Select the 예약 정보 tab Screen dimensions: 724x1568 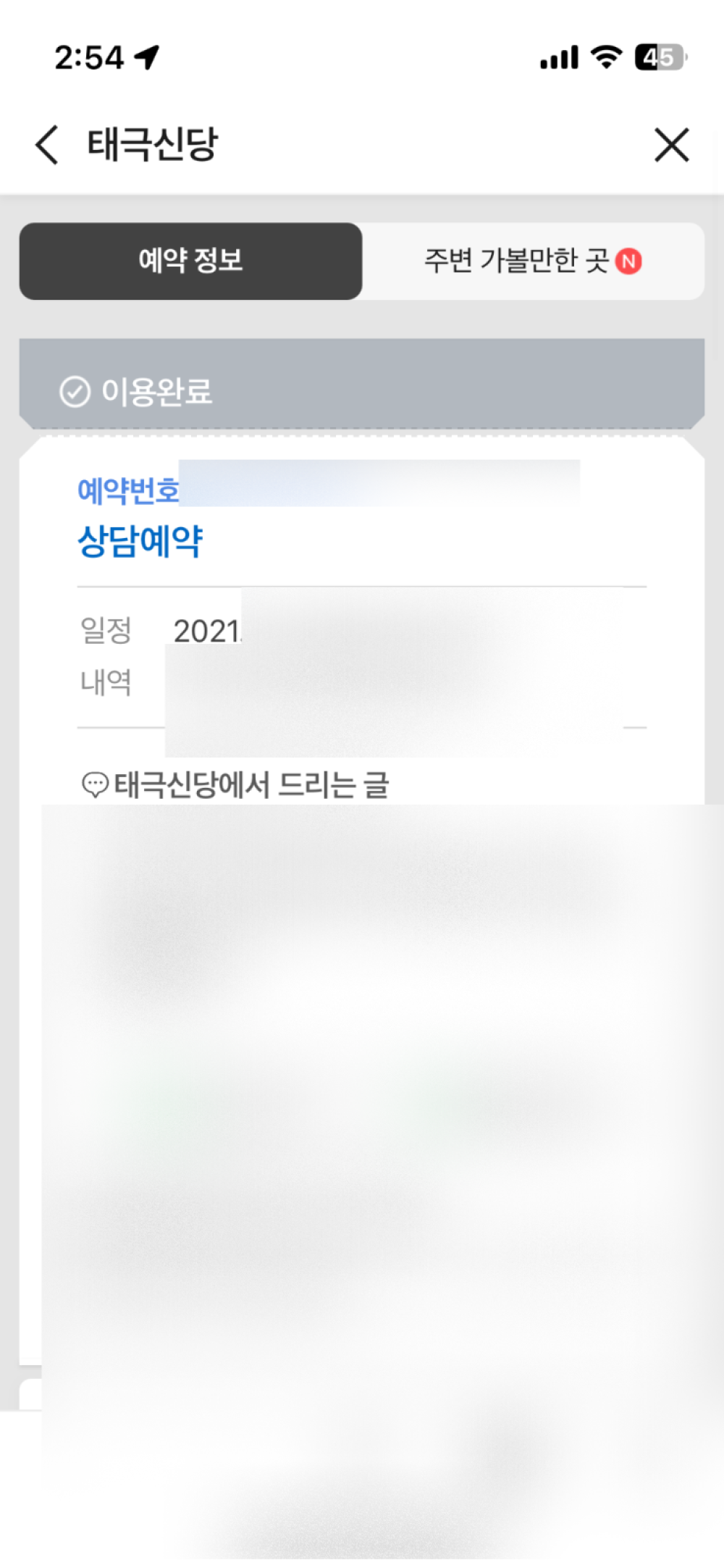coord(190,261)
